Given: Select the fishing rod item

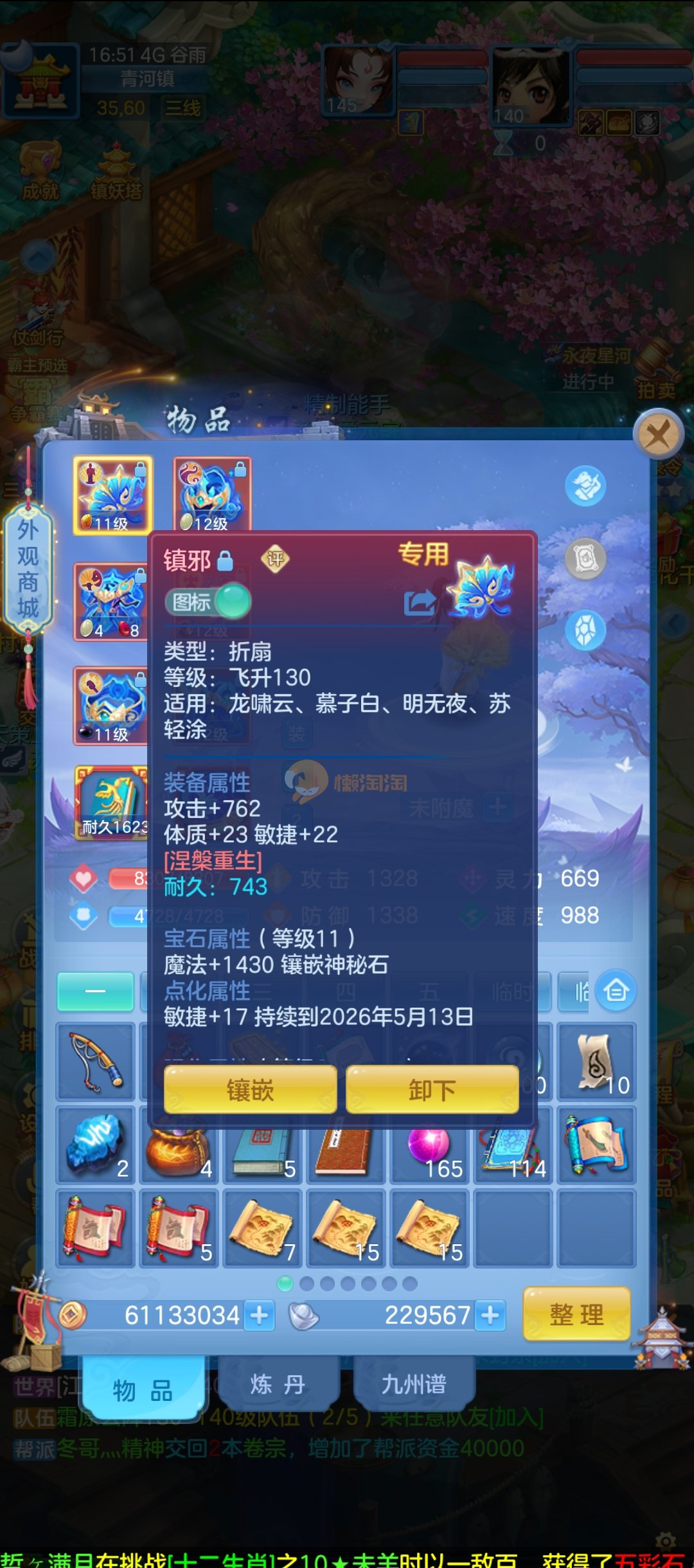Looking at the screenshot, I should 96,1062.
